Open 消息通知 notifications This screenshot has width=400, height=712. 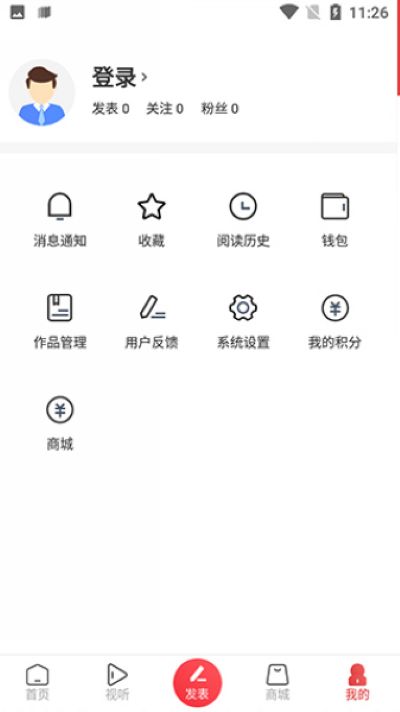[60, 219]
